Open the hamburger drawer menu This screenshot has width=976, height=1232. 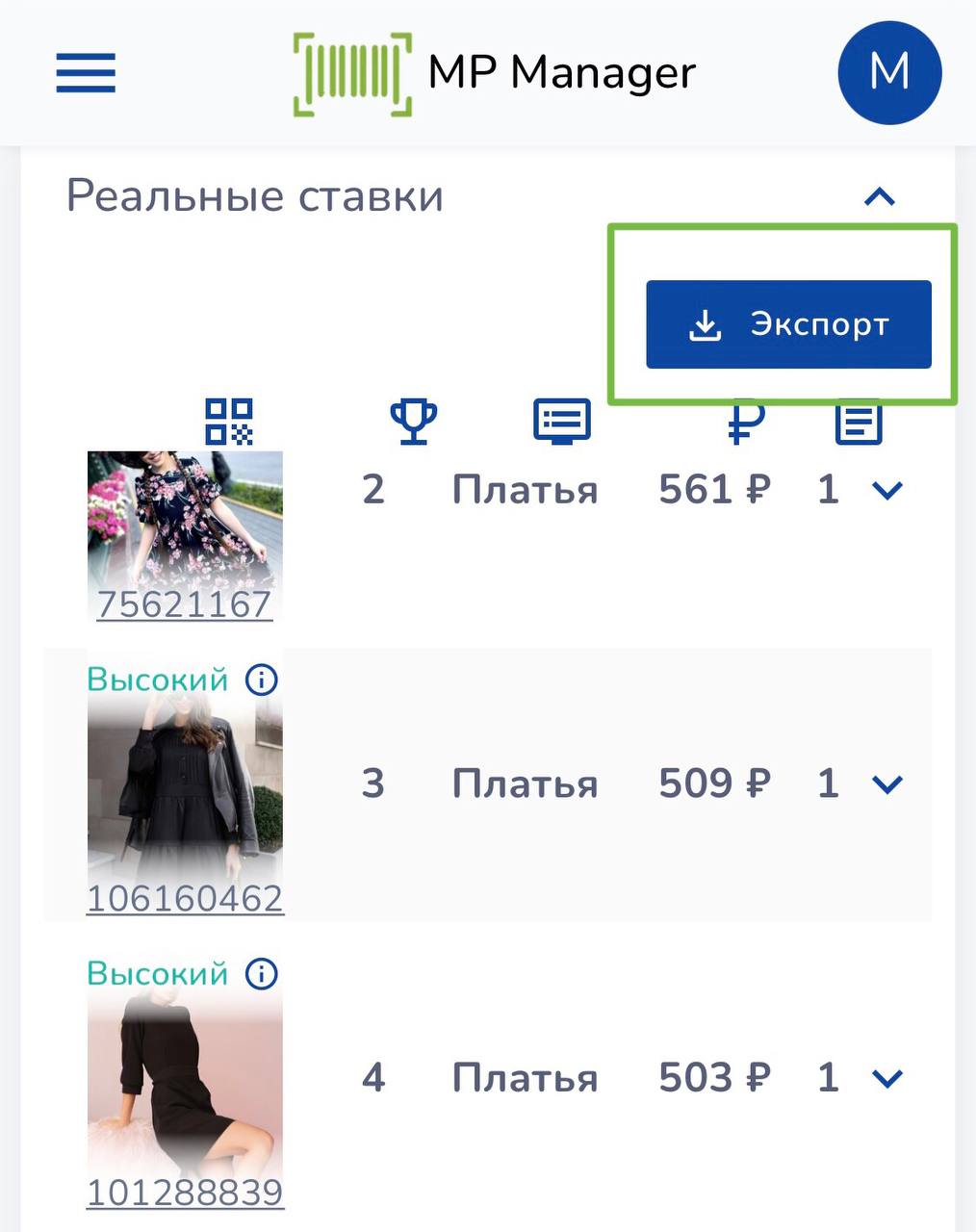86,73
